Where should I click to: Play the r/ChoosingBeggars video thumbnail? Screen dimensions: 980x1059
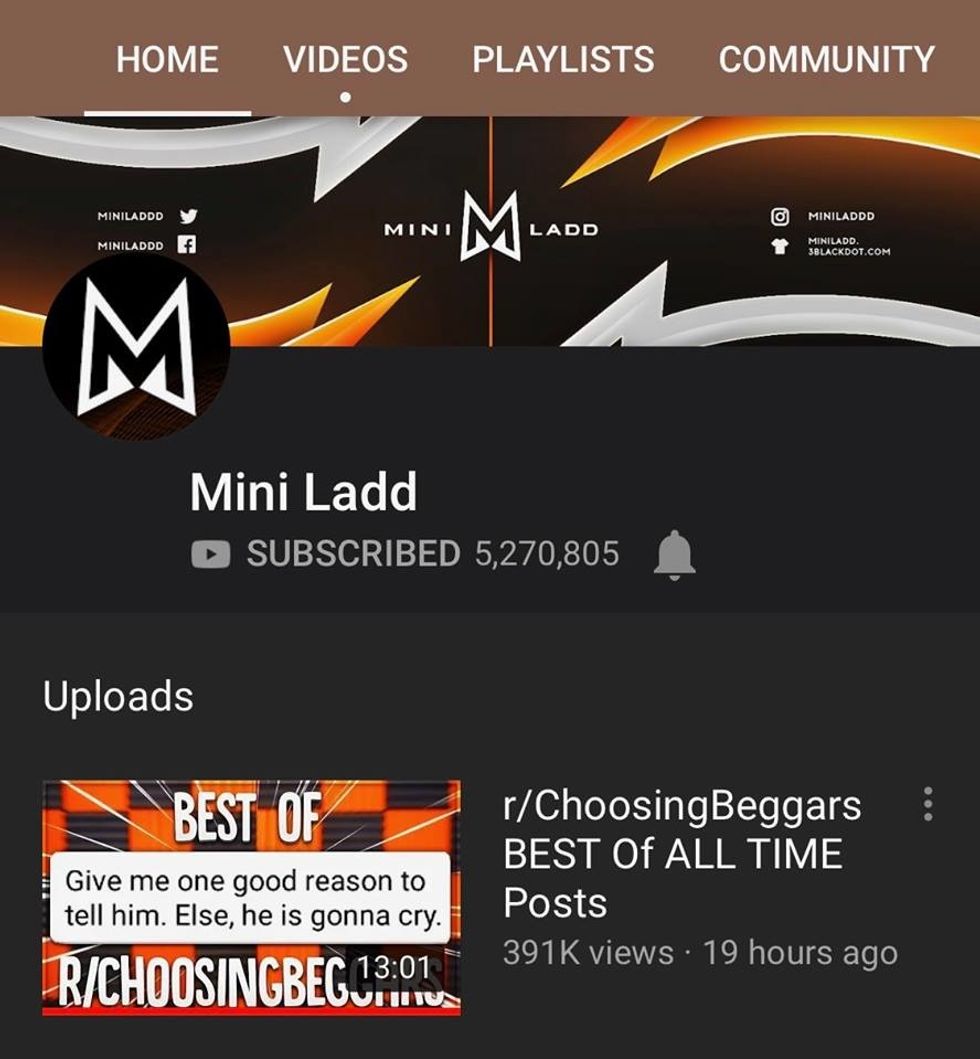tap(251, 897)
